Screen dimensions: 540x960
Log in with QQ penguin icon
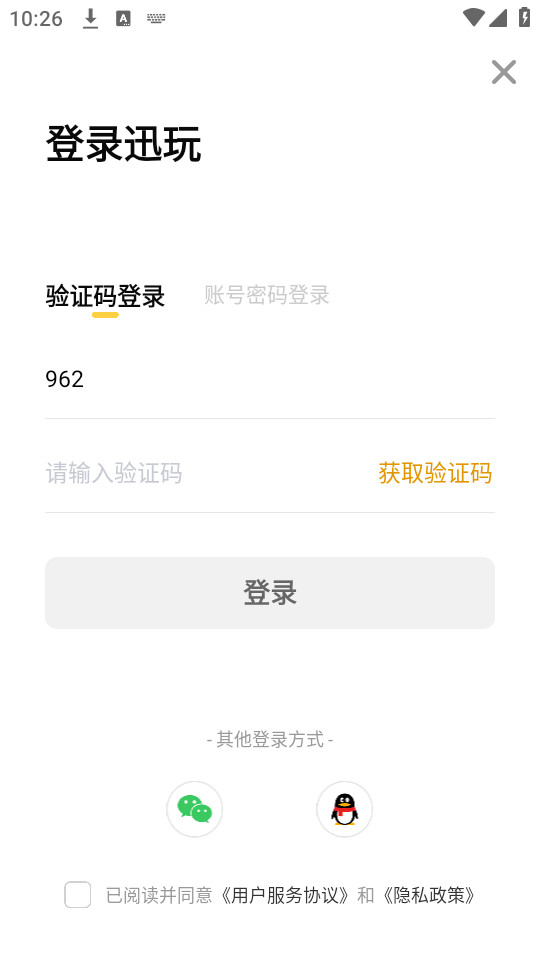click(345, 809)
